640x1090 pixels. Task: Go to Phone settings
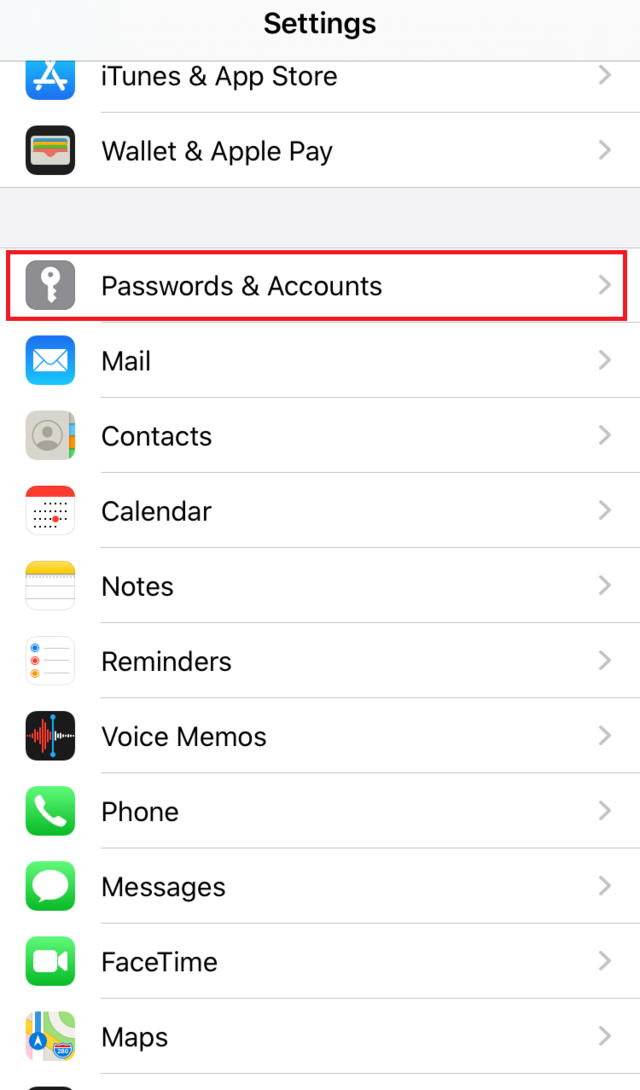[x=320, y=811]
